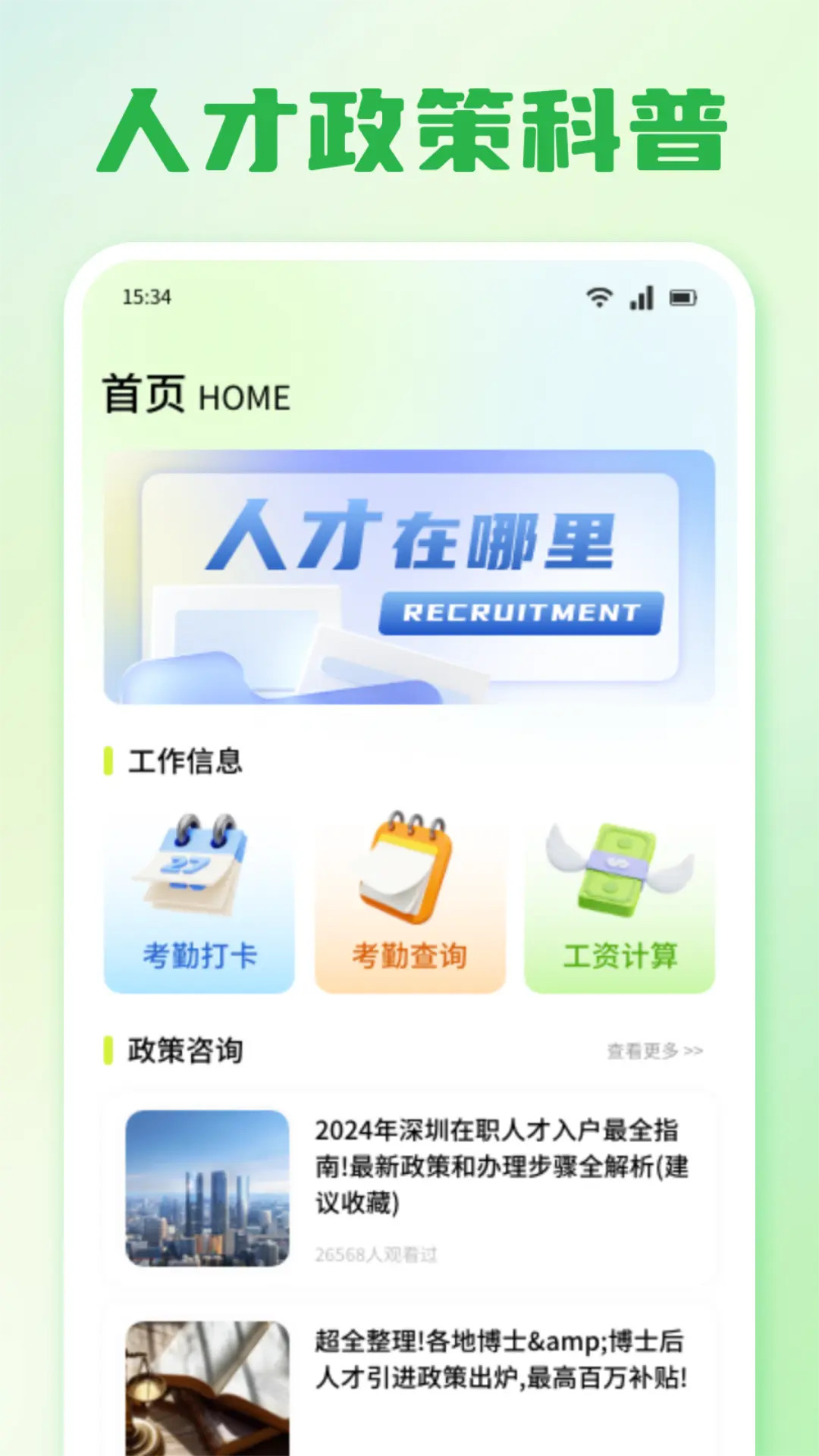Tap the battery indicator in status bar
Screen dimensions: 819x1456
(x=685, y=299)
